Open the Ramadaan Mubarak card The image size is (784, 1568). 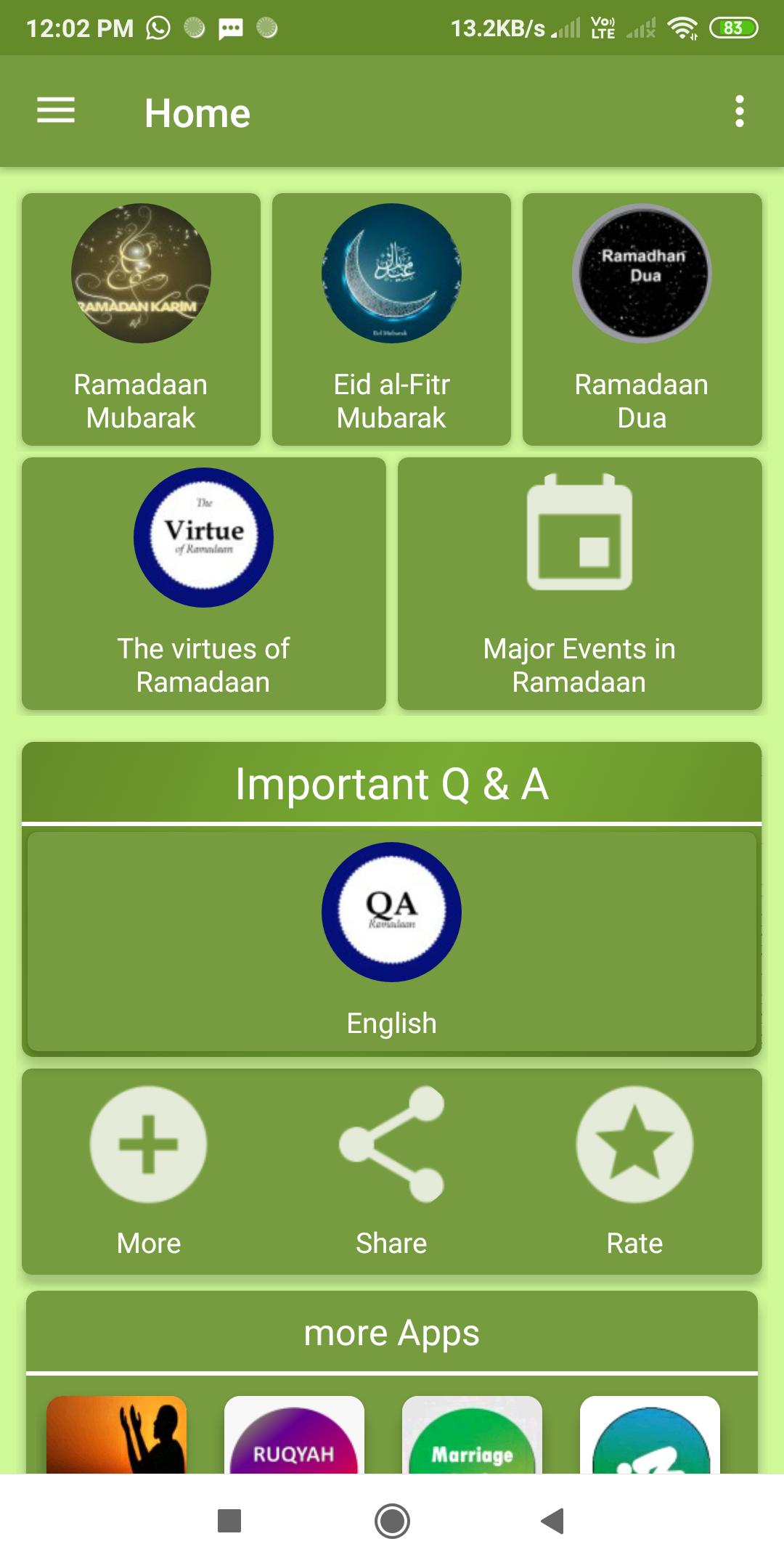pos(141,319)
